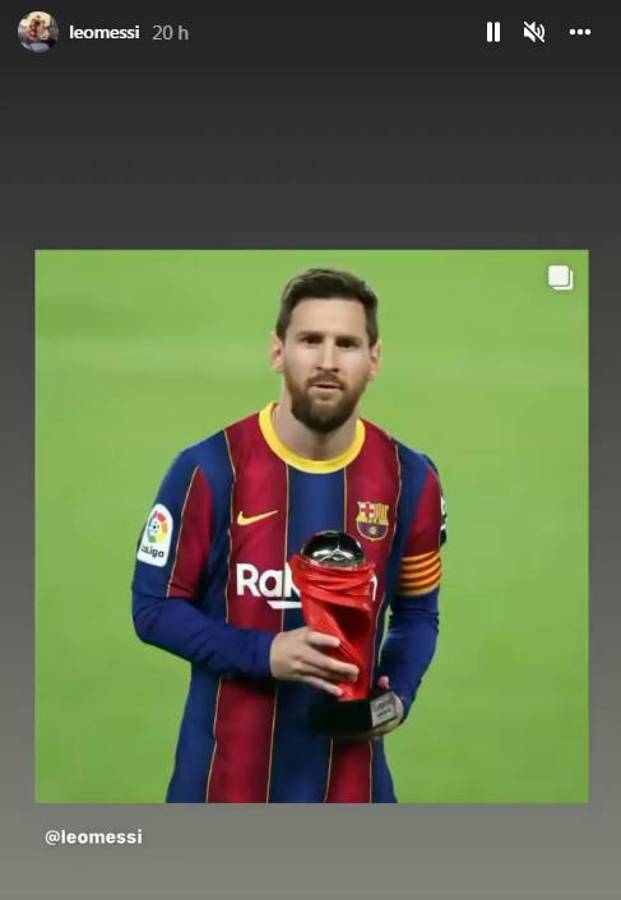Tap the leomessi username at top

click(x=103, y=33)
